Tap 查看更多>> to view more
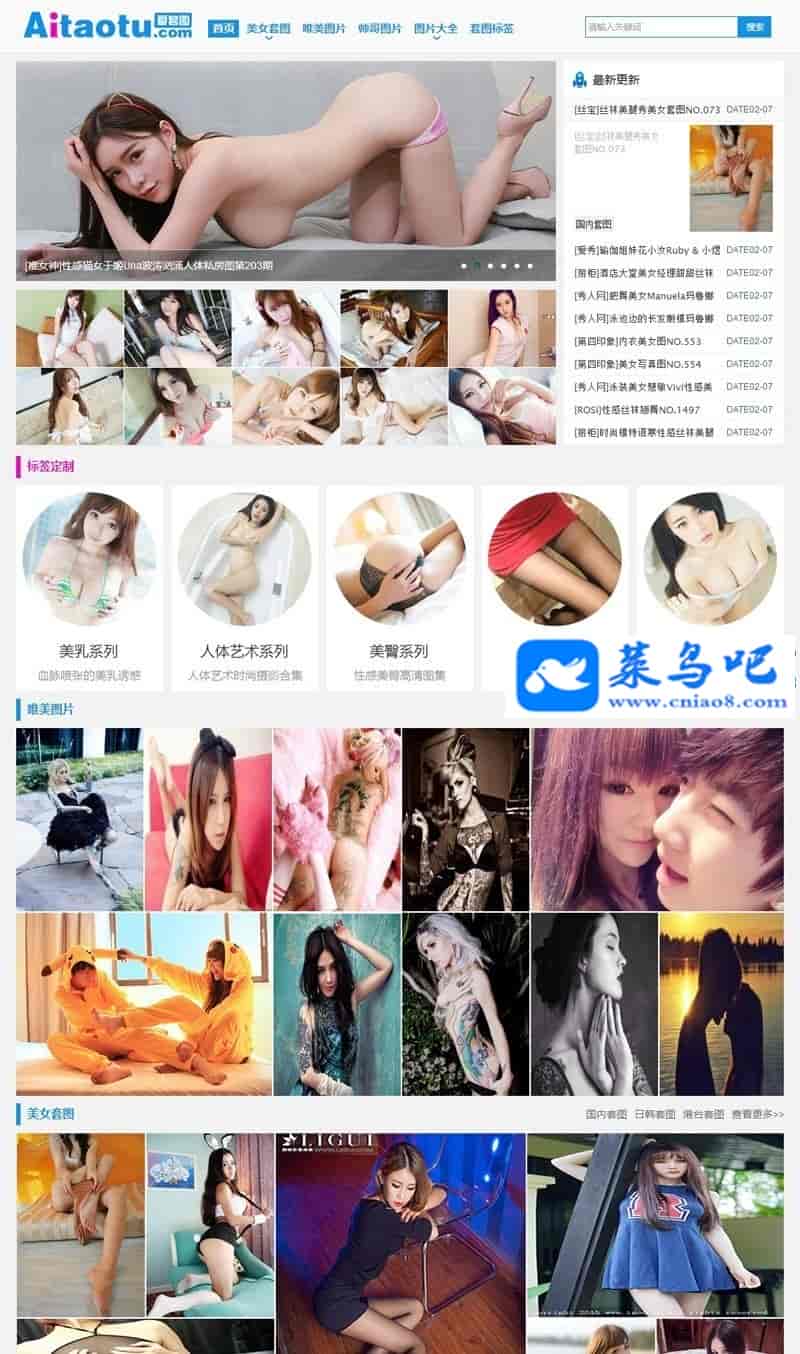The image size is (800, 1354). coord(757,1113)
